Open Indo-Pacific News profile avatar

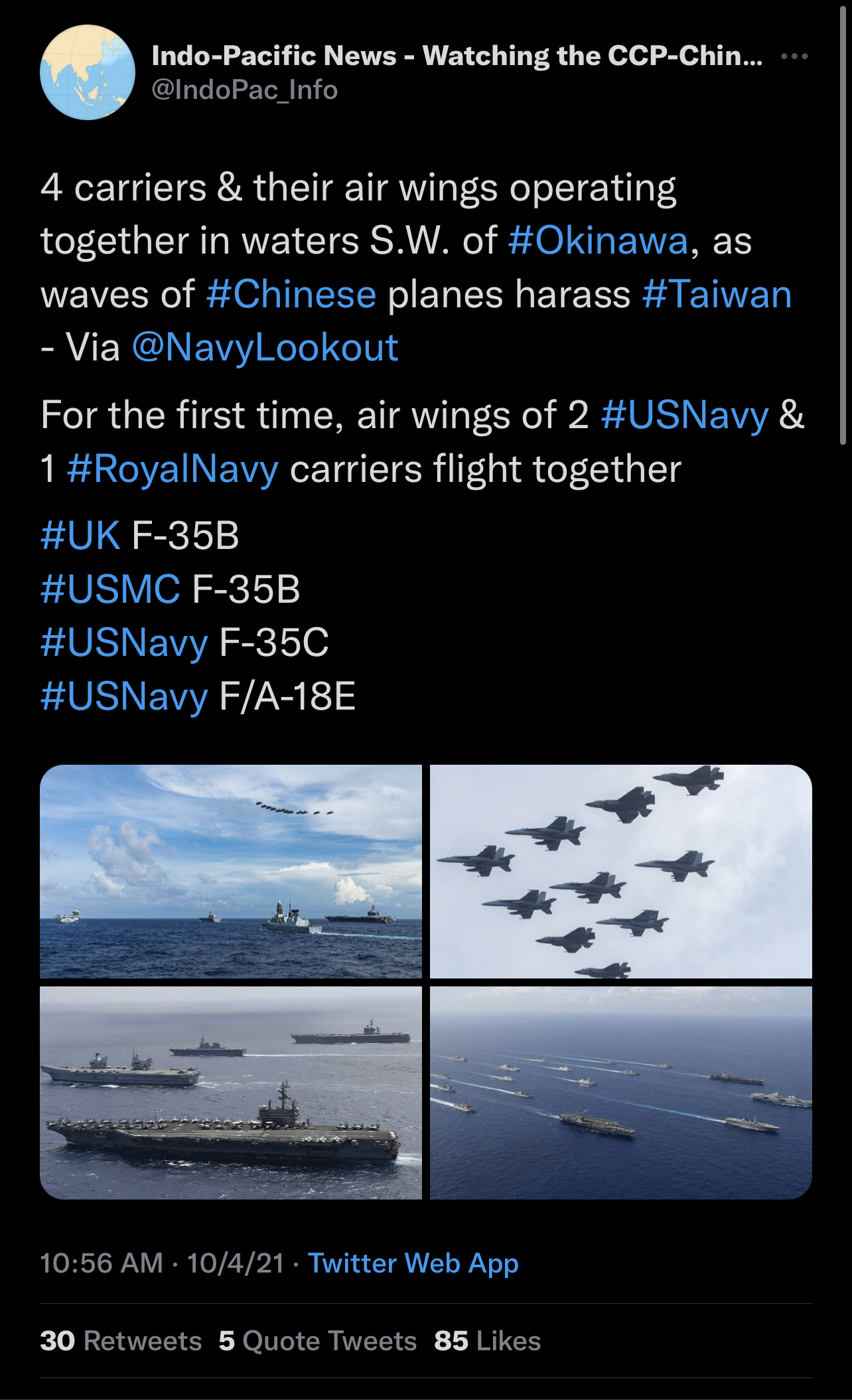point(88,72)
